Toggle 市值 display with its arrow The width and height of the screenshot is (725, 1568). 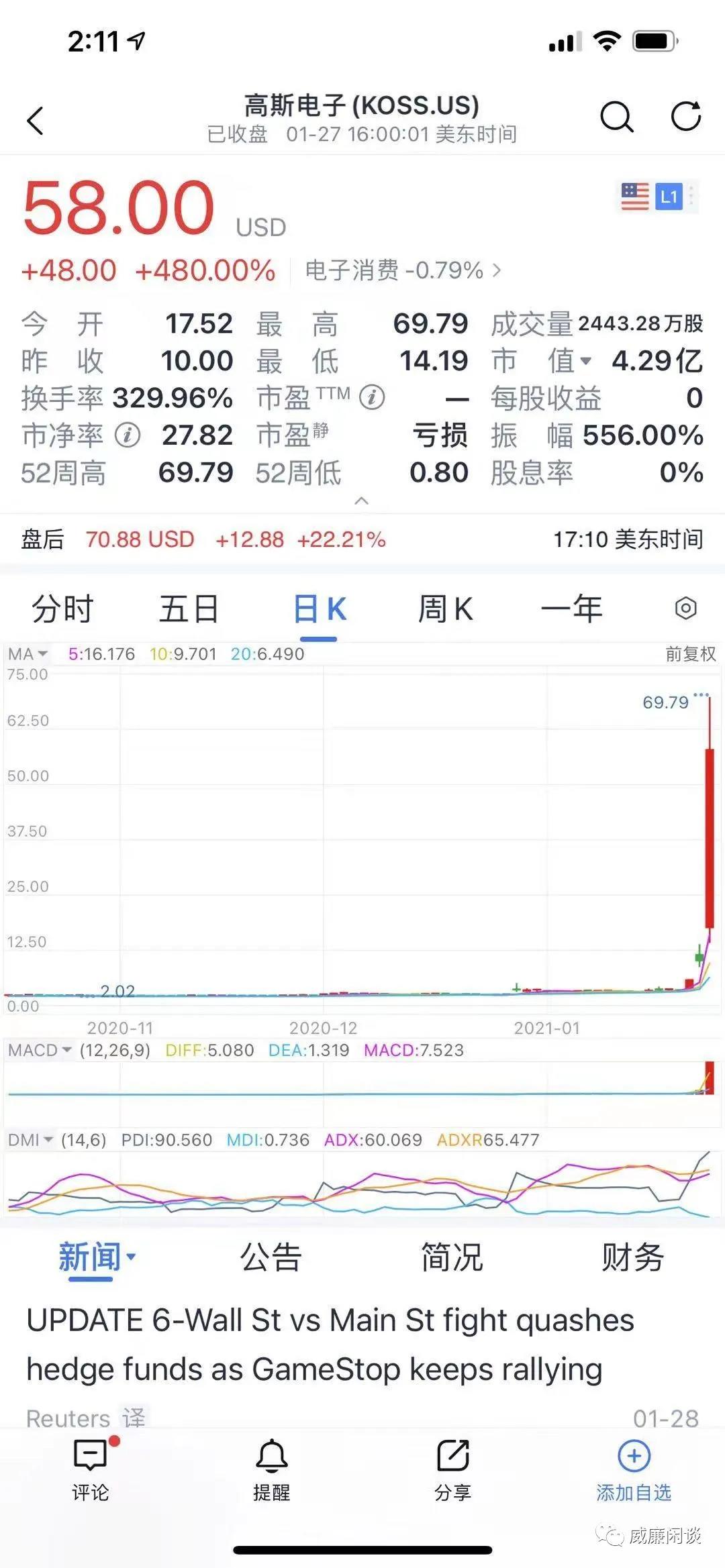click(x=587, y=361)
